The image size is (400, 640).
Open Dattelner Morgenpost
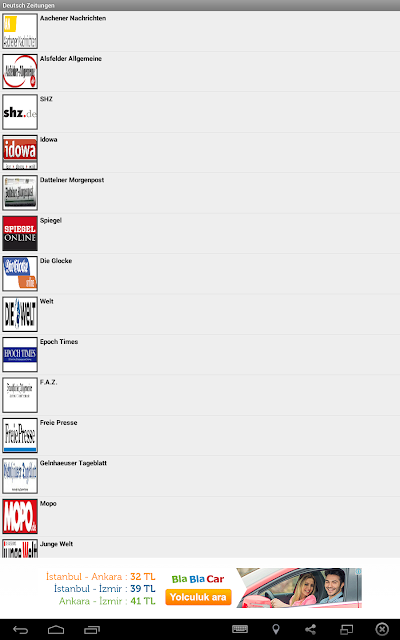click(x=200, y=193)
